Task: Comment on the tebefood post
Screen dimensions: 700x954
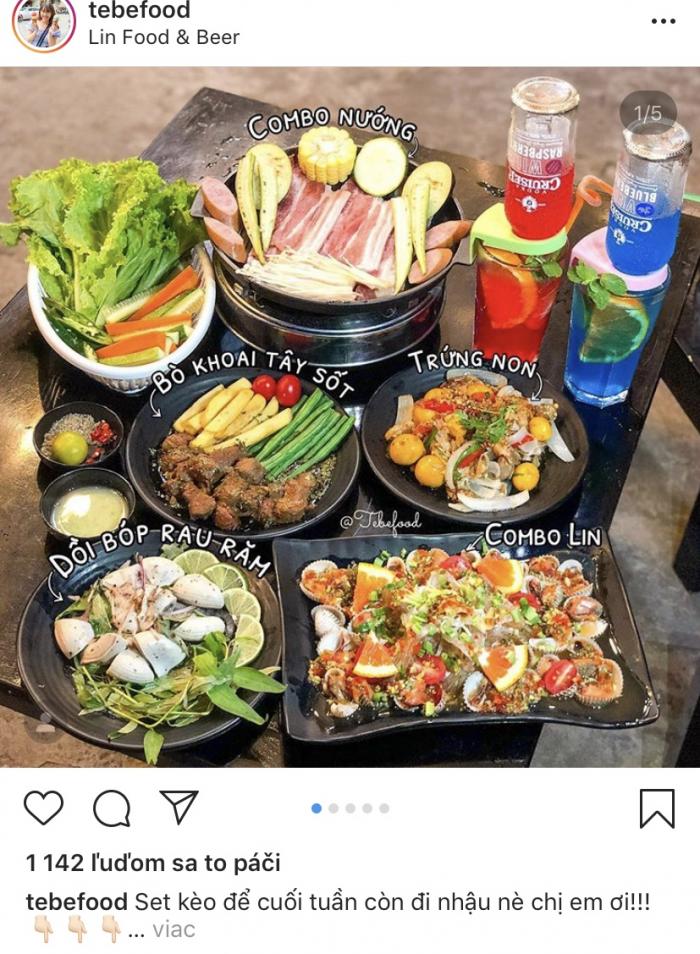Action: (x=111, y=807)
